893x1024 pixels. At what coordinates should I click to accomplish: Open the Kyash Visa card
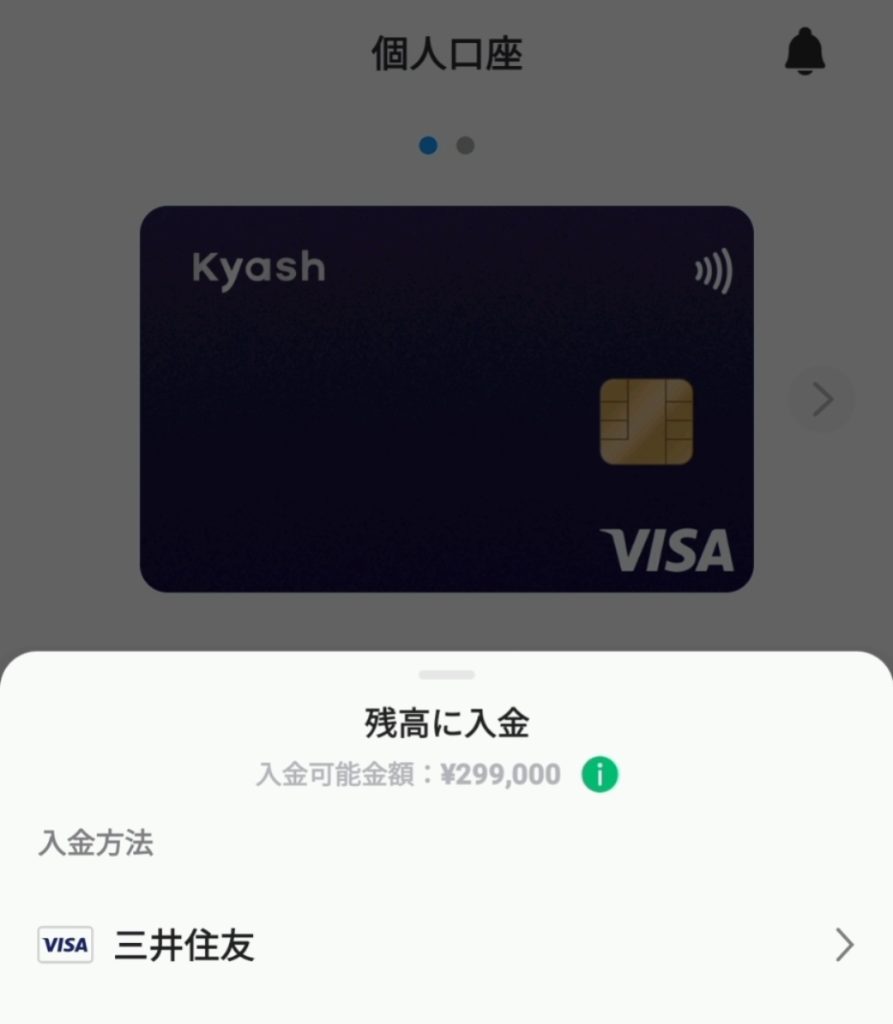[x=446, y=399]
